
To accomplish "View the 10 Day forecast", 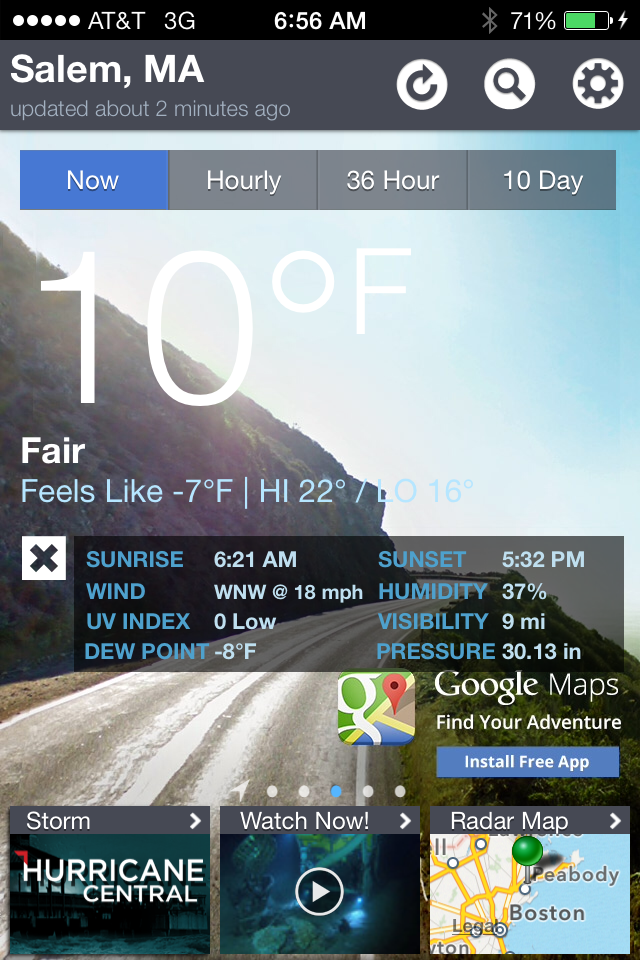I will pos(542,180).
